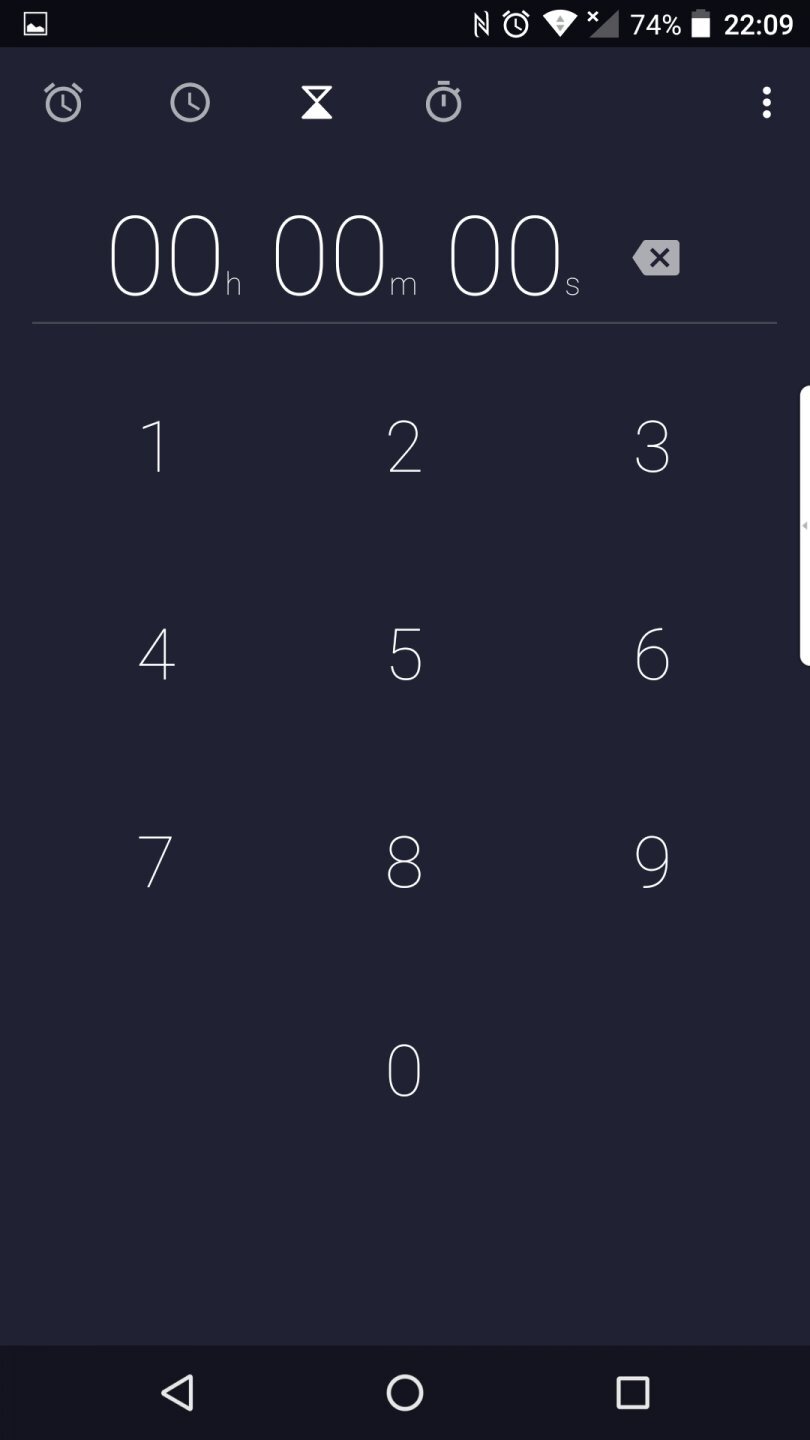Add digit 3 to the timer

tap(652, 446)
